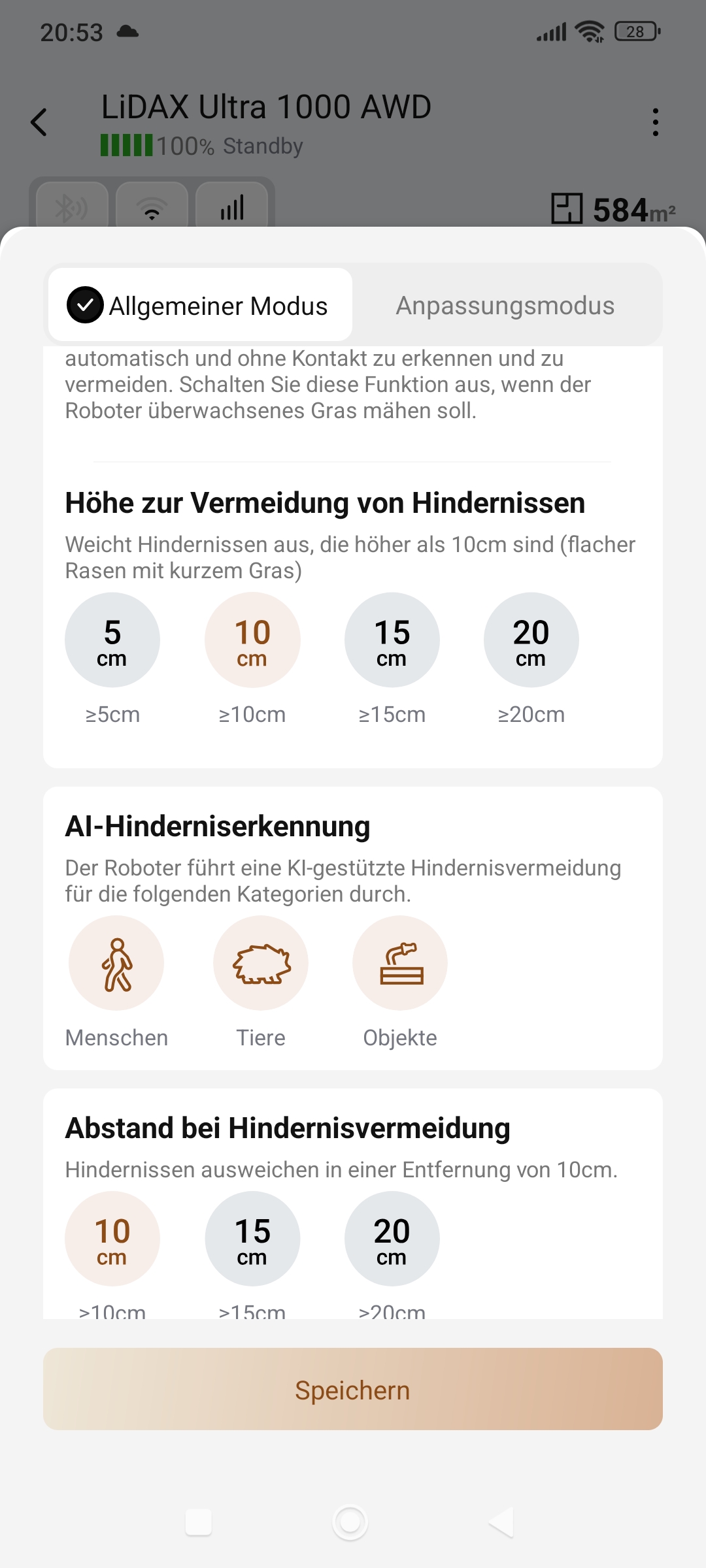Choose the 20 cm distance under Abstand bei Hindernisvermeidung
The image size is (706, 1568).
(392, 1239)
